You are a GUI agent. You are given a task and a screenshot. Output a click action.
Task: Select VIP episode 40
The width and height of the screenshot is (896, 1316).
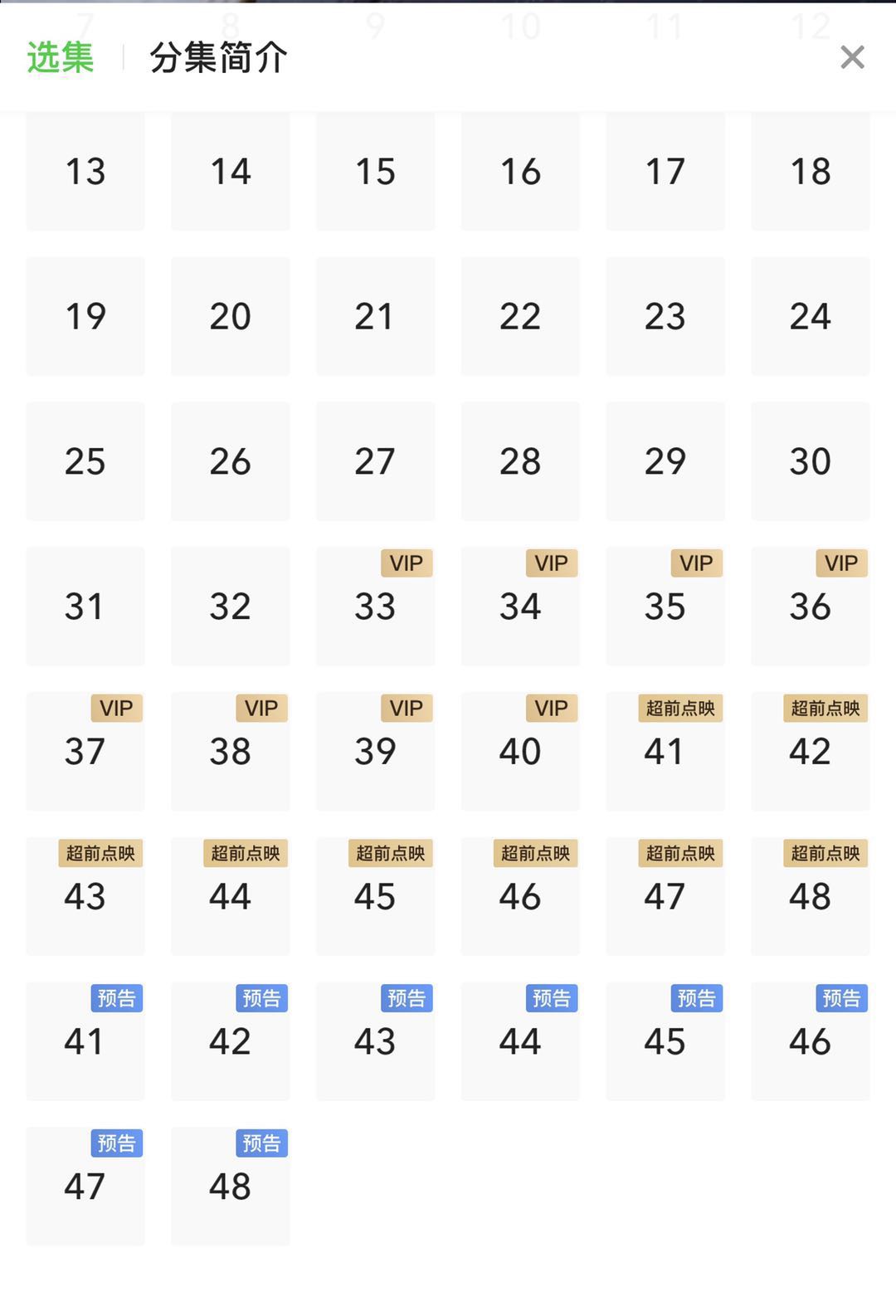pyautogui.click(x=520, y=752)
